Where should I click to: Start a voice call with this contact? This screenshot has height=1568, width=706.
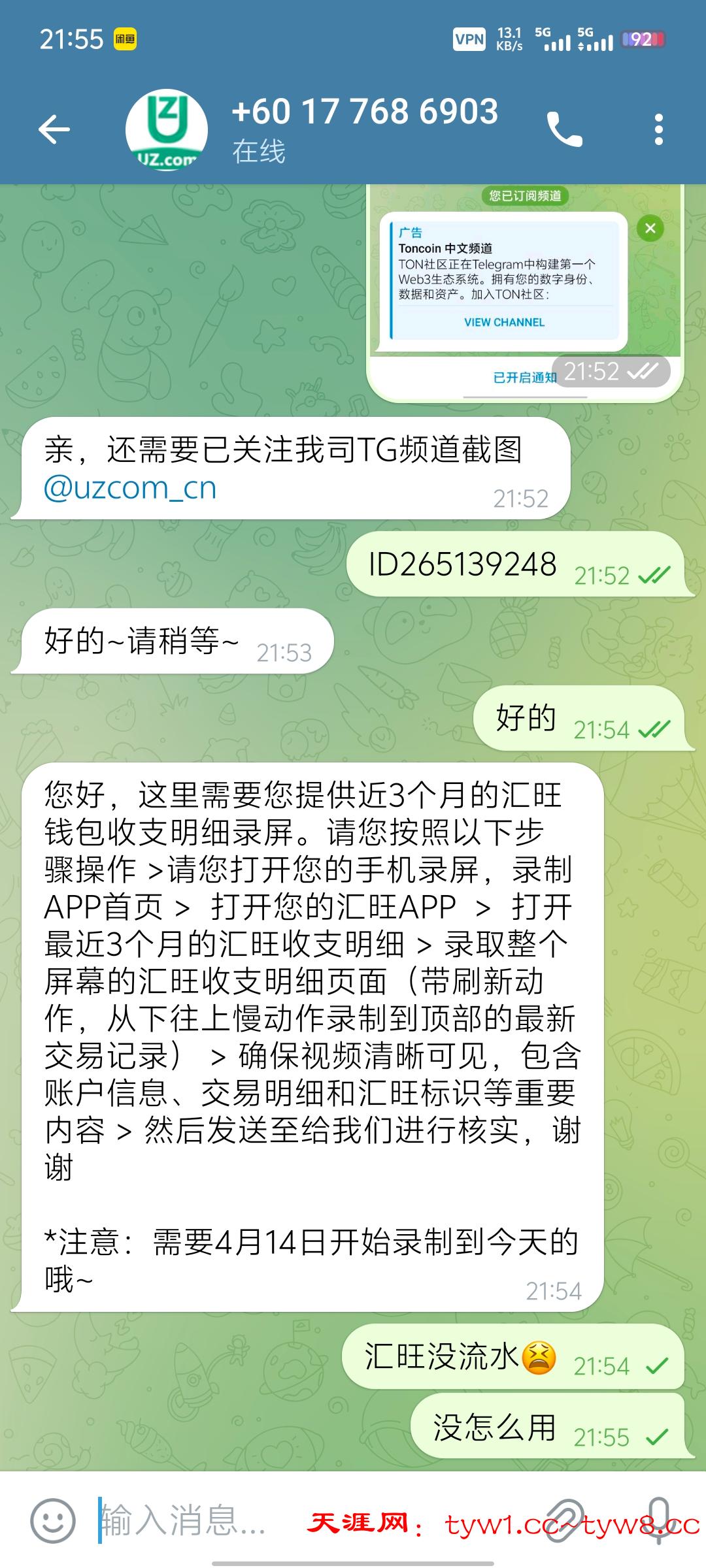tap(564, 129)
